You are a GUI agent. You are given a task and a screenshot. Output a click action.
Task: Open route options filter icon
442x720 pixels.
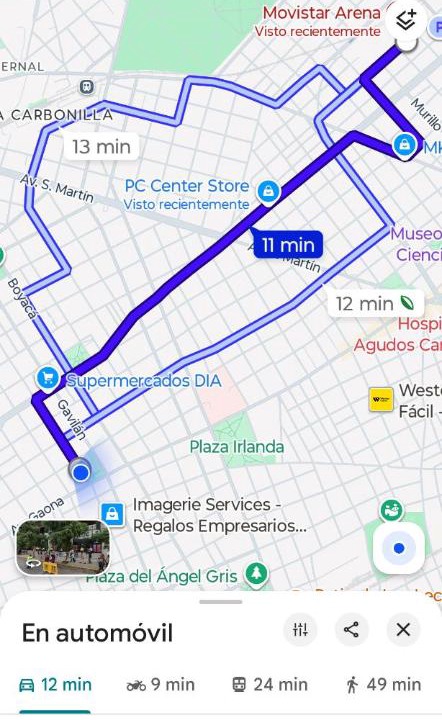301,630
